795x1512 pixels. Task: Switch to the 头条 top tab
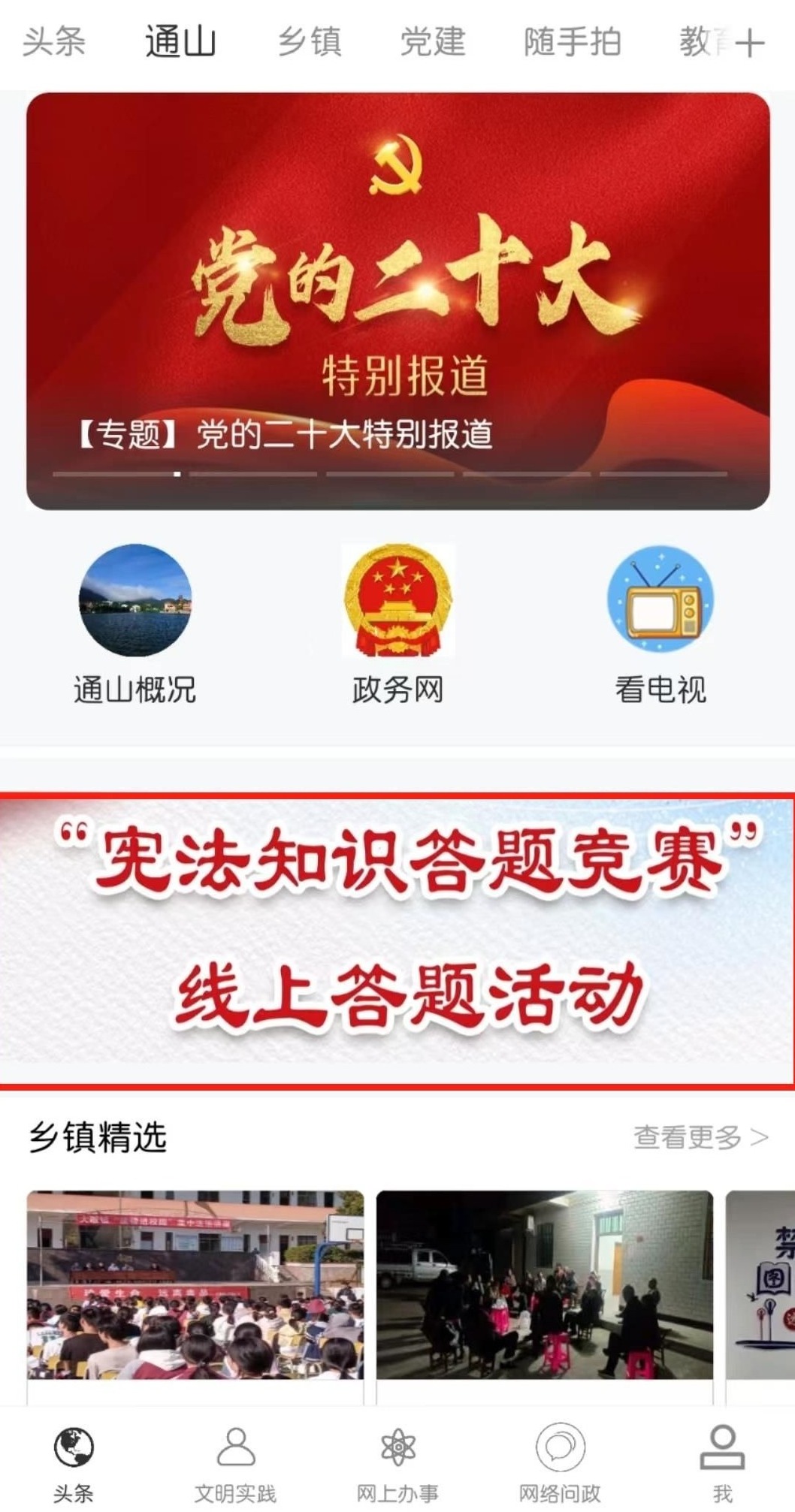(54, 41)
